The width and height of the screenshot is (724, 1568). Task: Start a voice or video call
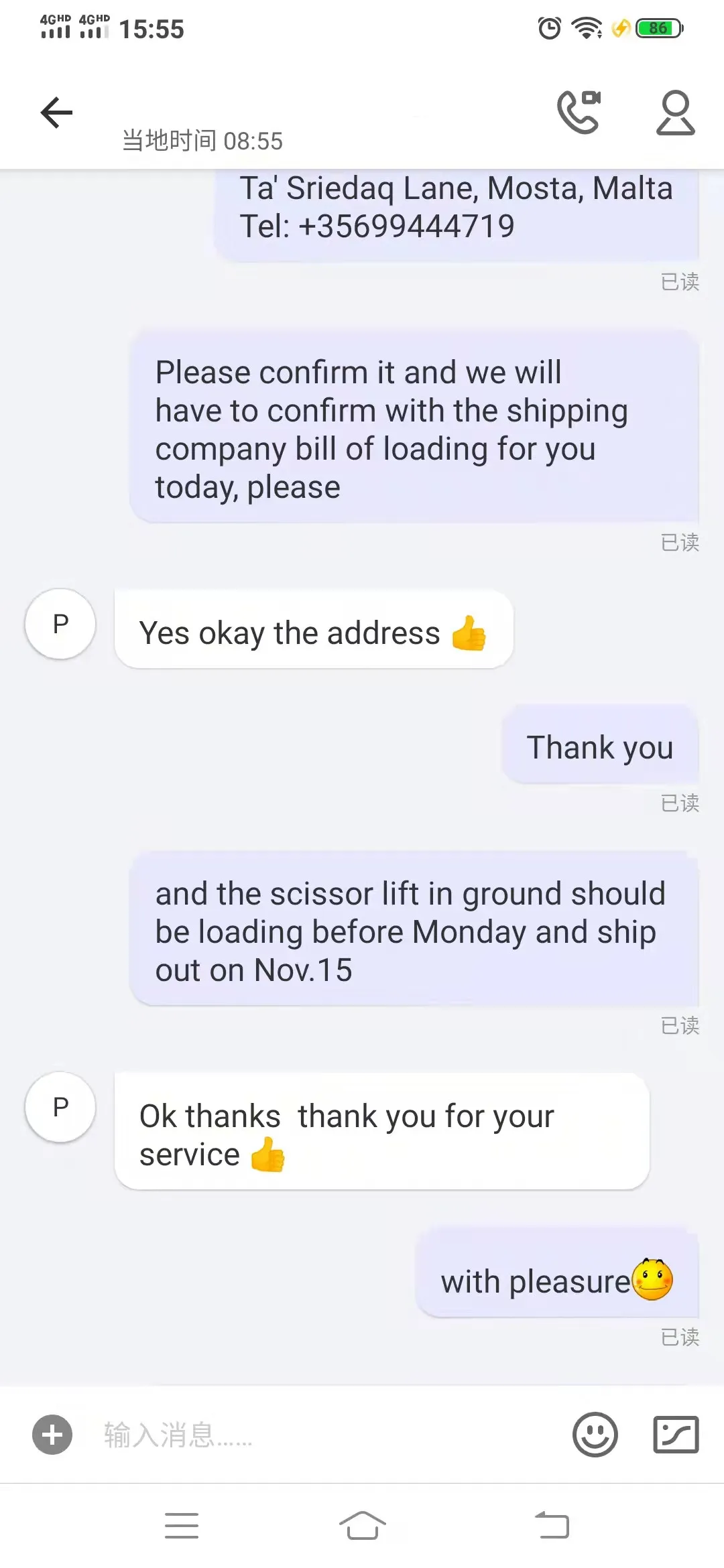[x=579, y=112]
